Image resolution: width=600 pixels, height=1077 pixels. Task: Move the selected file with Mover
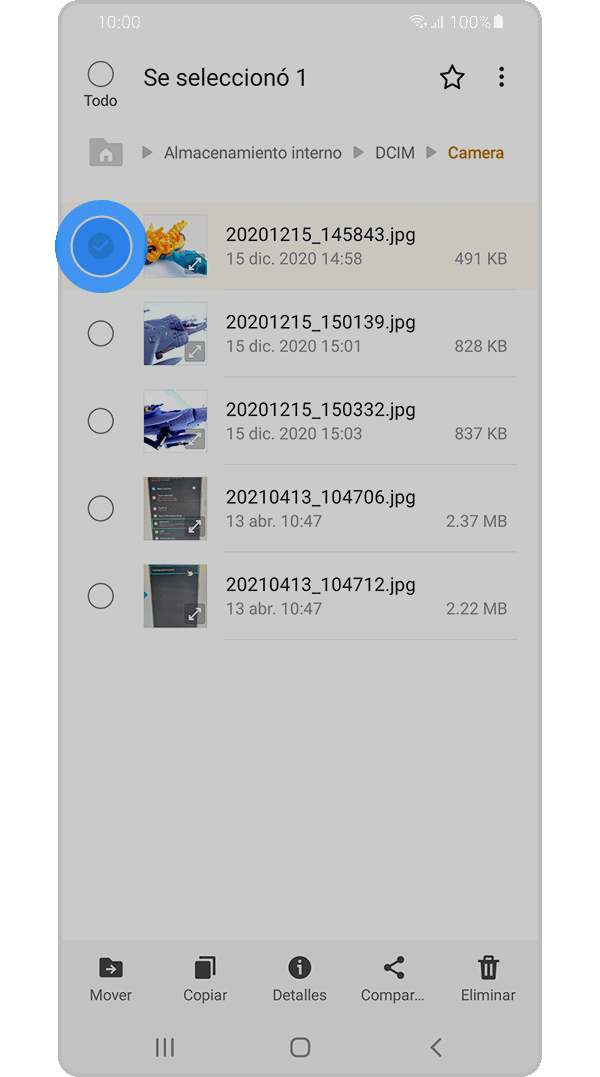[110, 979]
